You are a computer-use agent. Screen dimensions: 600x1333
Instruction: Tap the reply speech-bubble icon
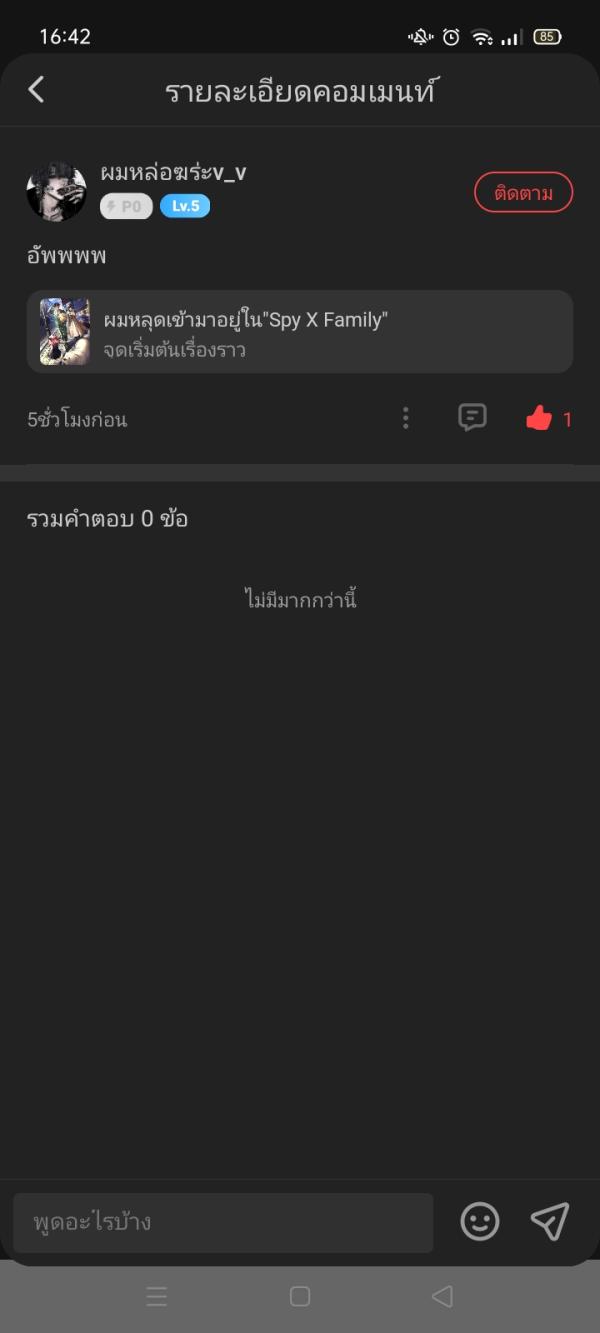point(472,418)
